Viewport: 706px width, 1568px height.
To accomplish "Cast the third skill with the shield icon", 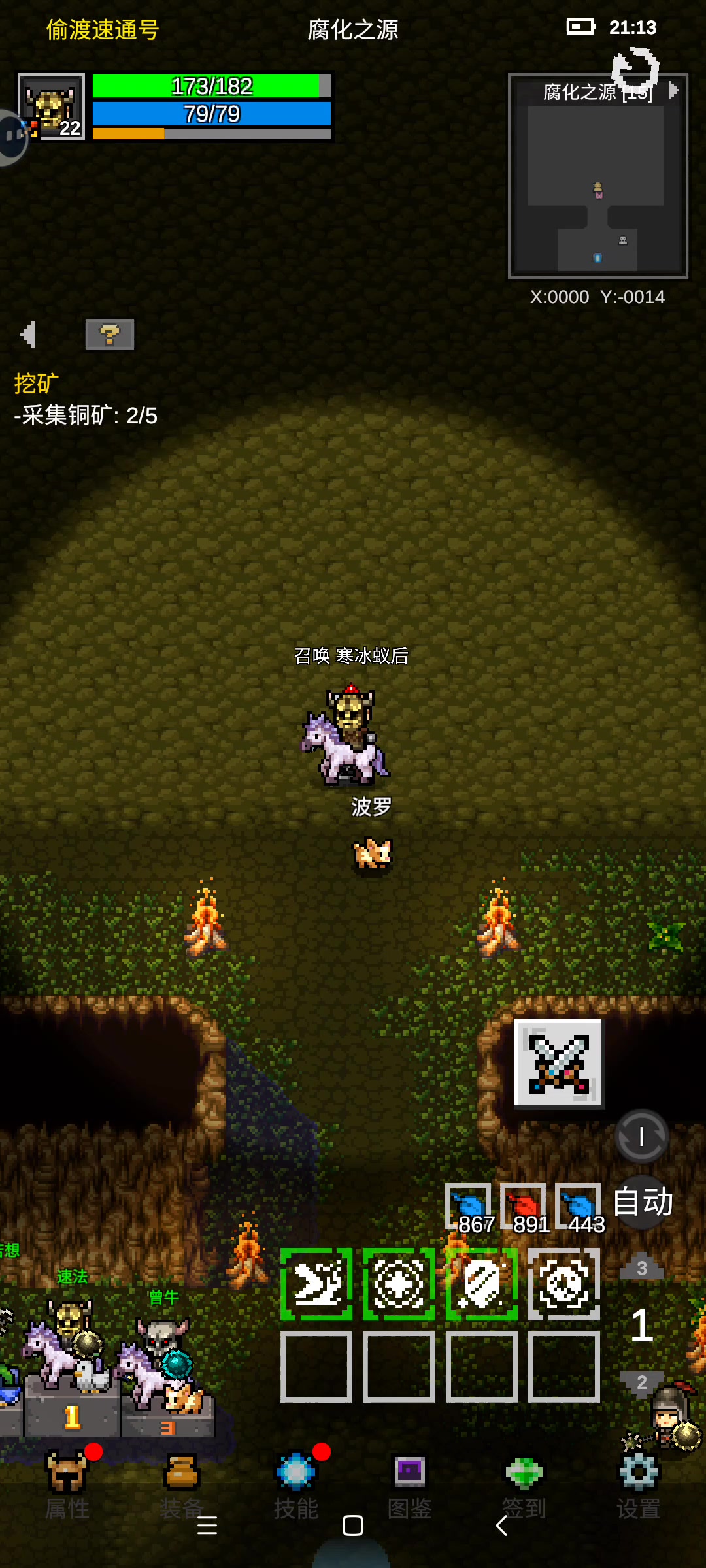I will click(x=482, y=1284).
